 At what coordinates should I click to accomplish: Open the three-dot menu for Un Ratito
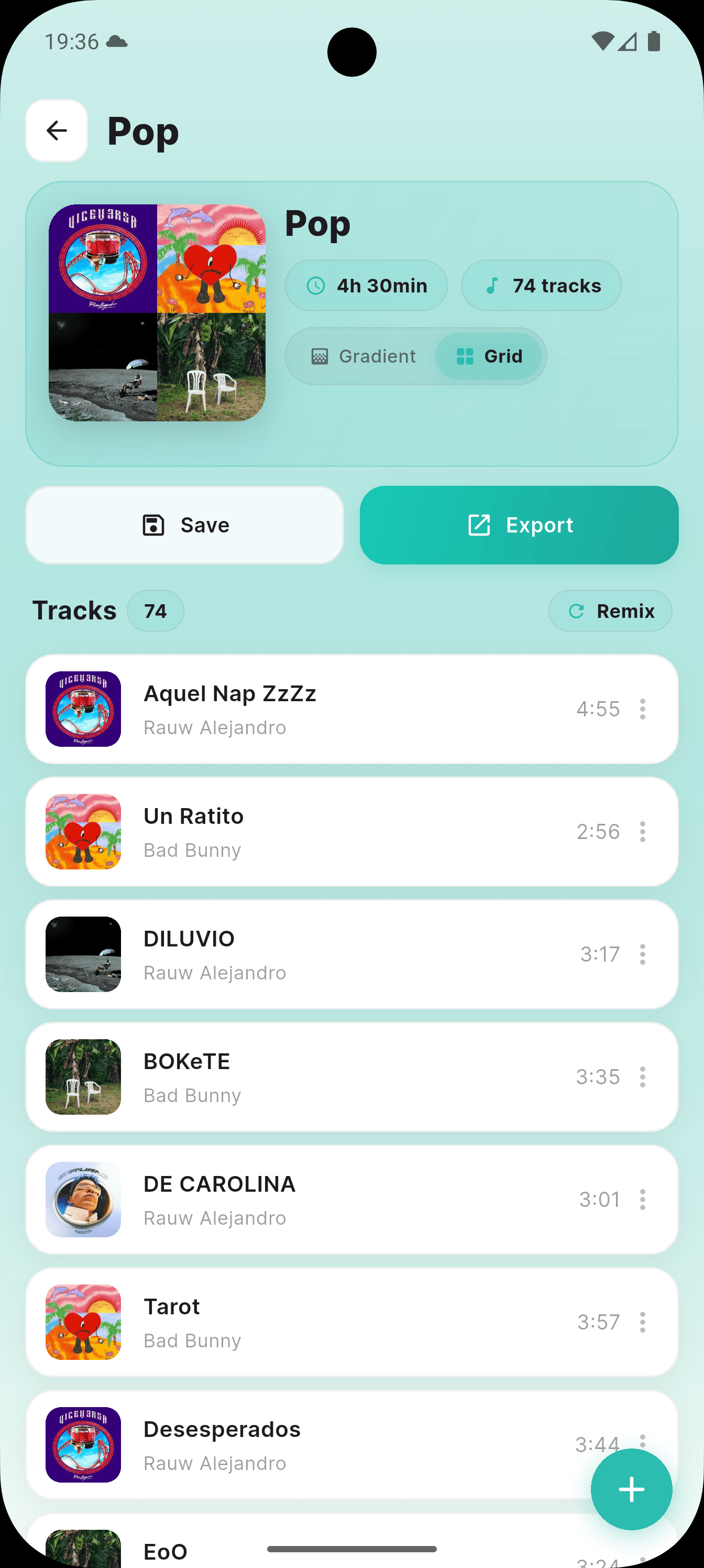(643, 832)
